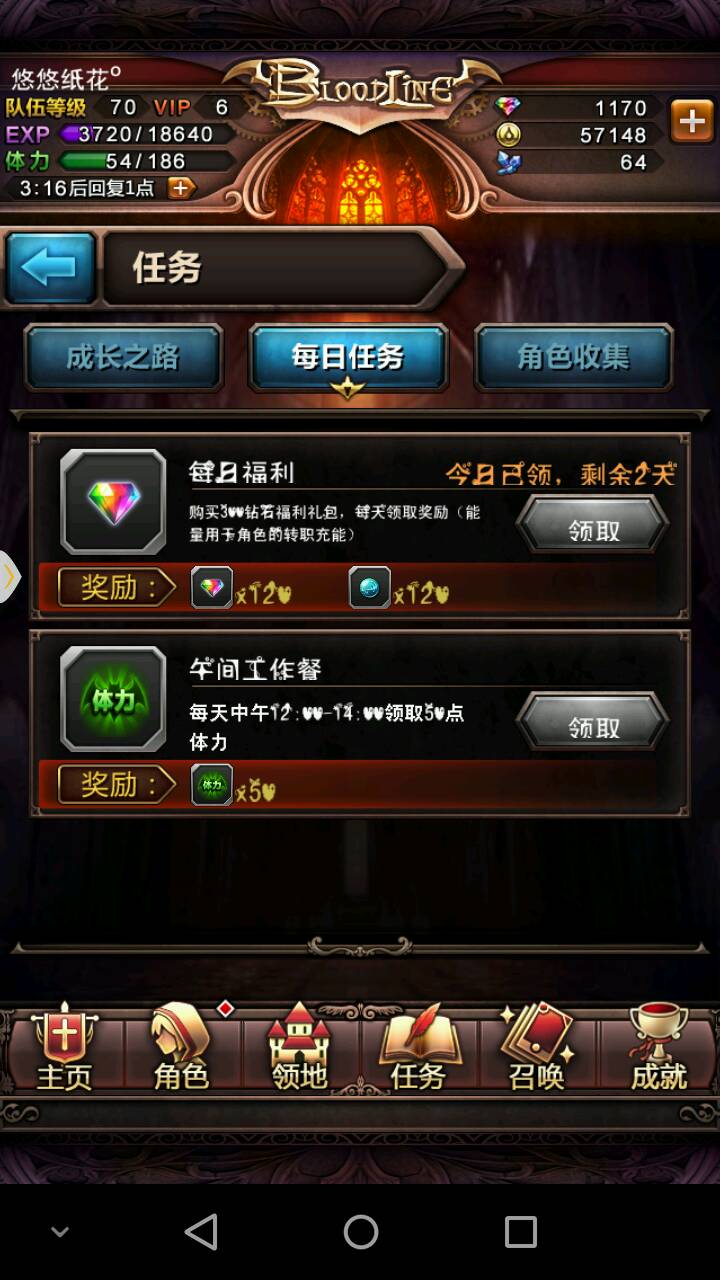Tap the blue back arrow button

[50, 267]
